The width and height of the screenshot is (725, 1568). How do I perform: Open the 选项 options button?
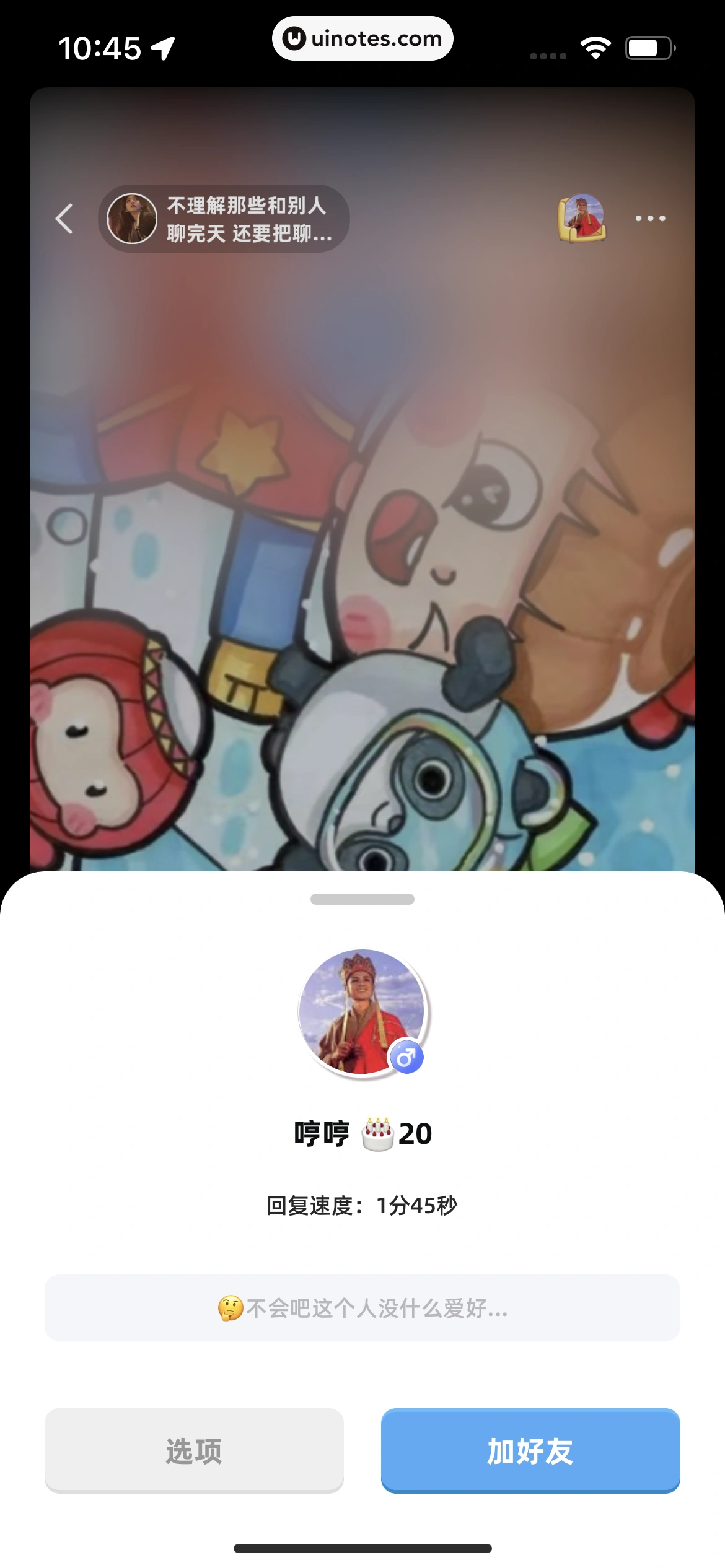(194, 1451)
